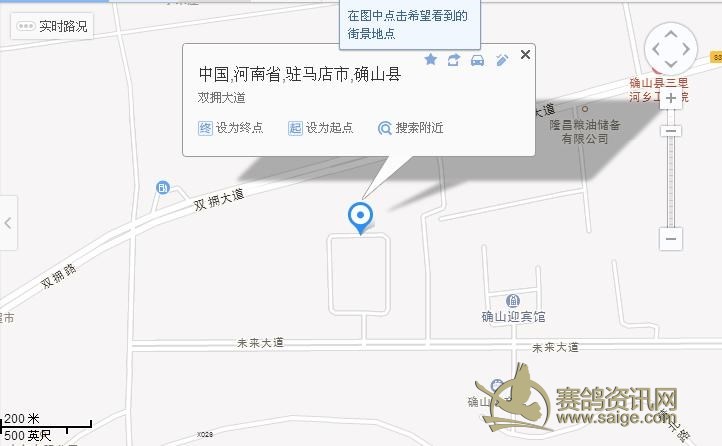Close the location info popup
The image size is (722, 446).
pos(526,54)
